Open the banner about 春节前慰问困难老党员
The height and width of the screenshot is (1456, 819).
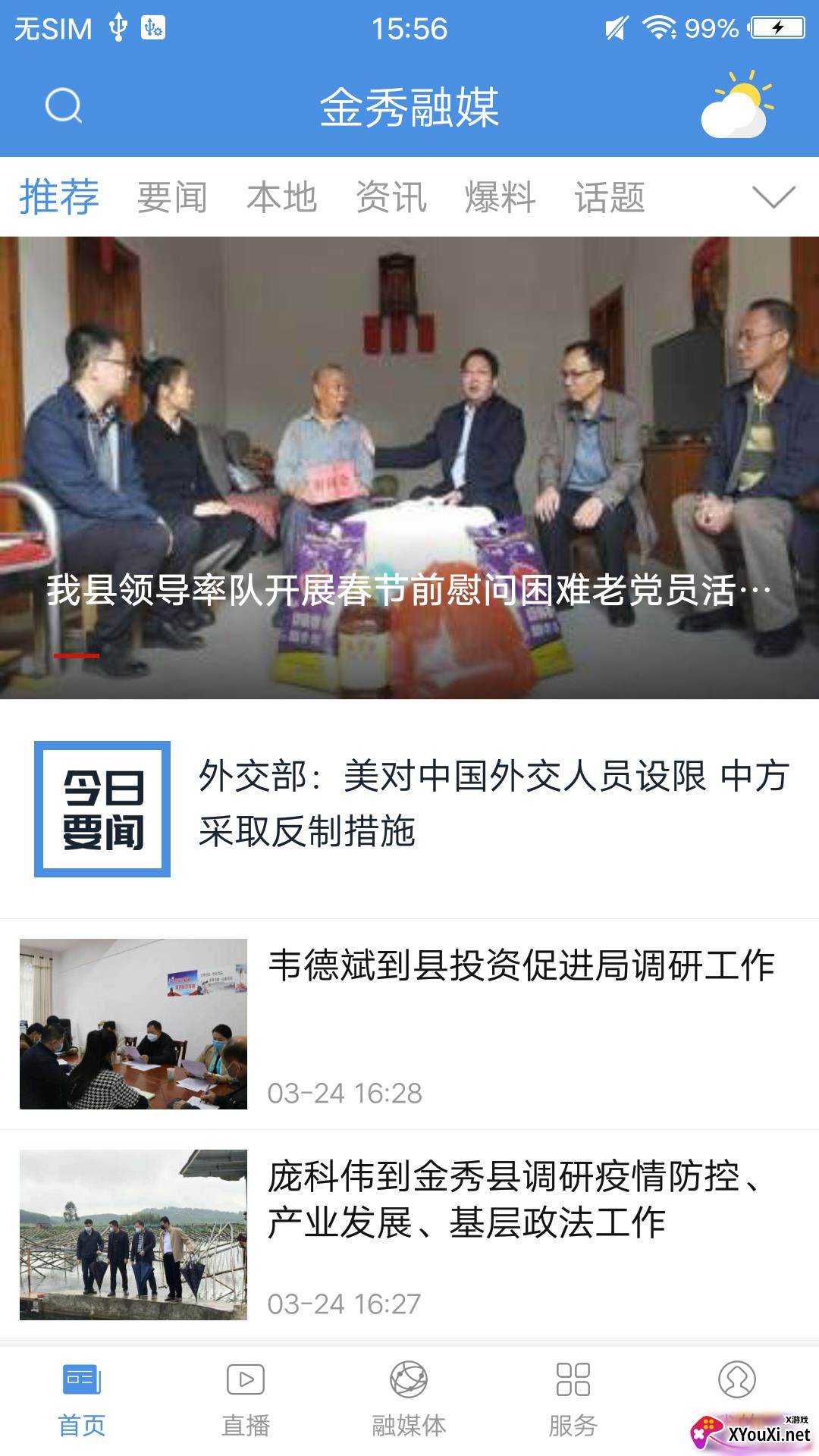[x=409, y=468]
